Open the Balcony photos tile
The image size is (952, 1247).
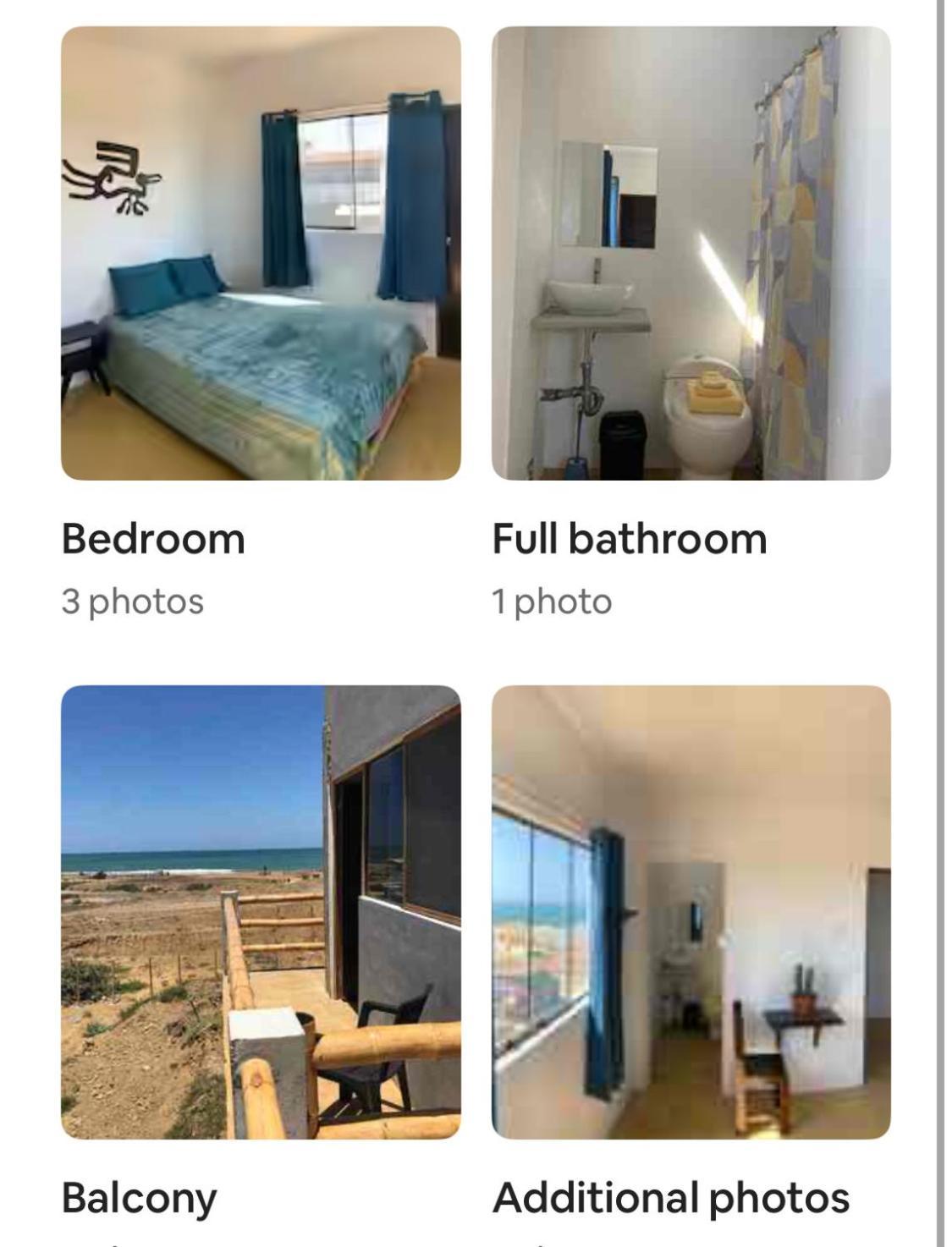(x=261, y=911)
